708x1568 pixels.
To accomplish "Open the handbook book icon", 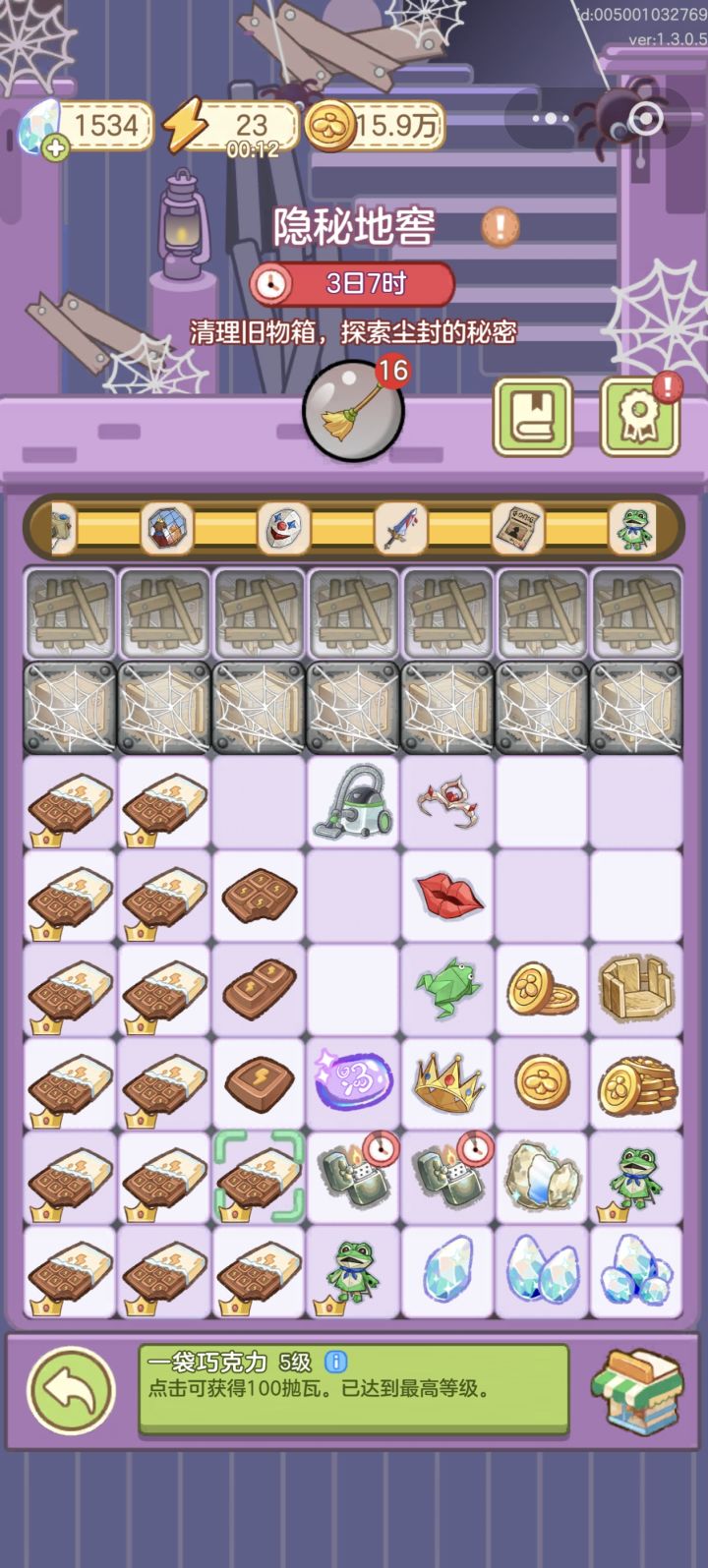I will (532, 415).
